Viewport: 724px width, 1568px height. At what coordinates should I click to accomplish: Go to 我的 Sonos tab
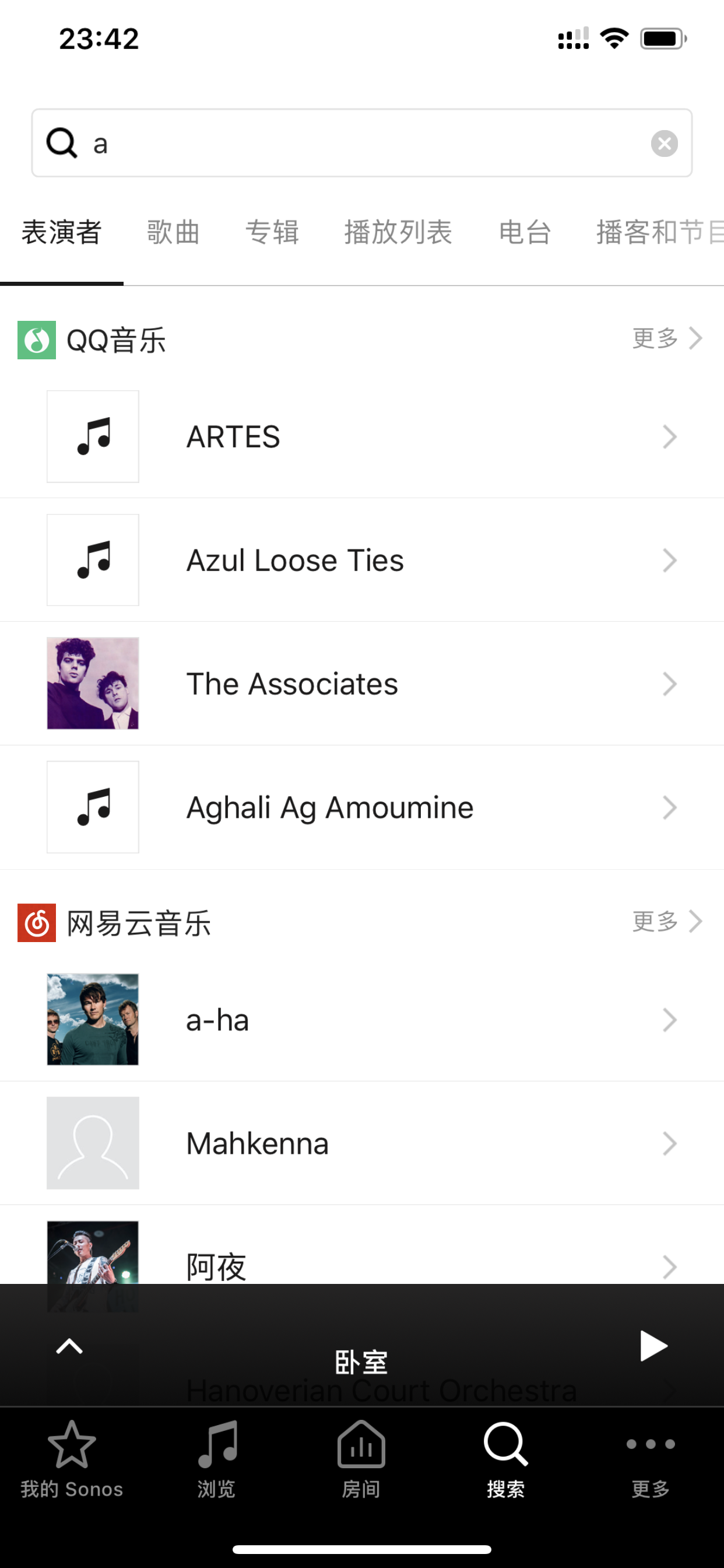tap(72, 1458)
